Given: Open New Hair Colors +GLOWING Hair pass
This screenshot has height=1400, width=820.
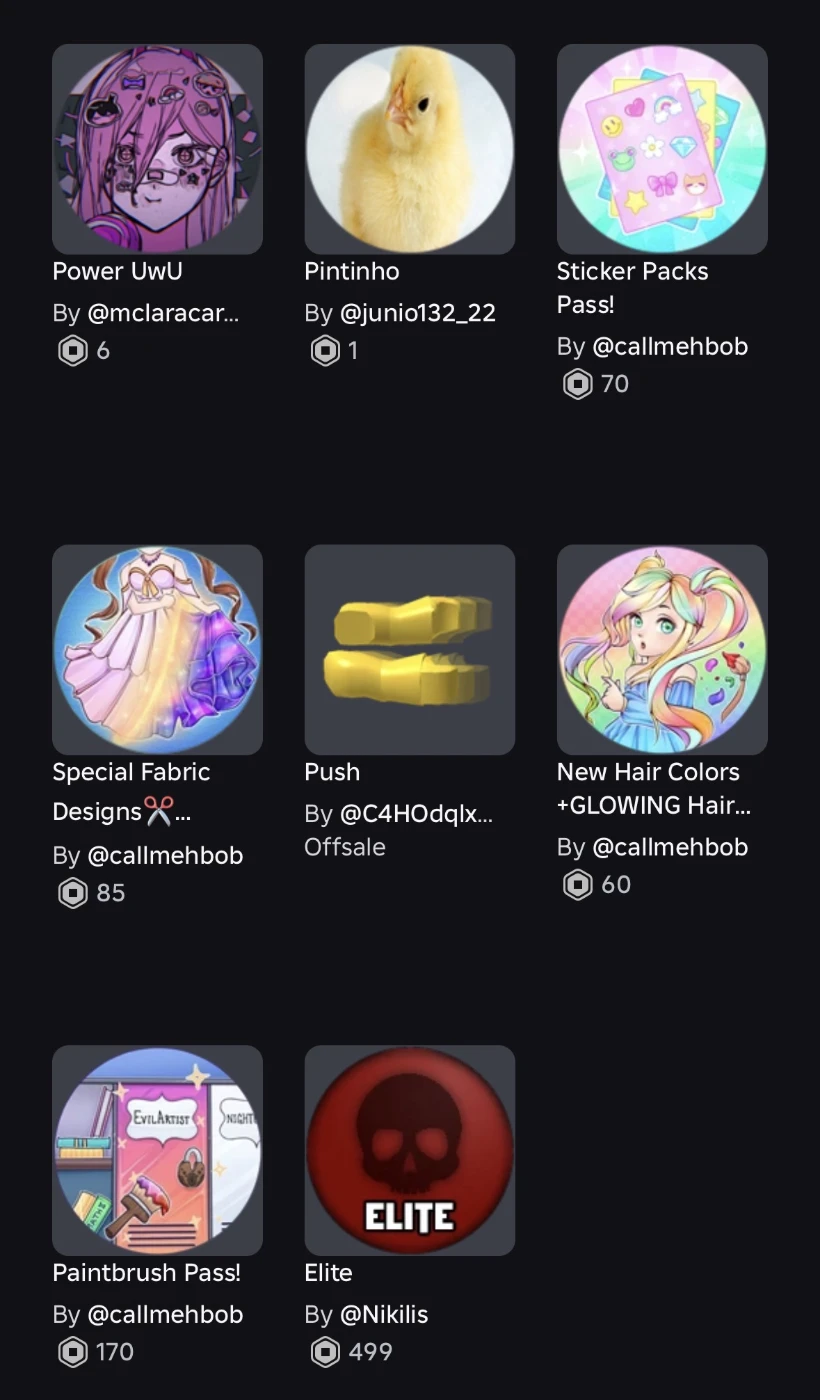Looking at the screenshot, I should 662,650.
